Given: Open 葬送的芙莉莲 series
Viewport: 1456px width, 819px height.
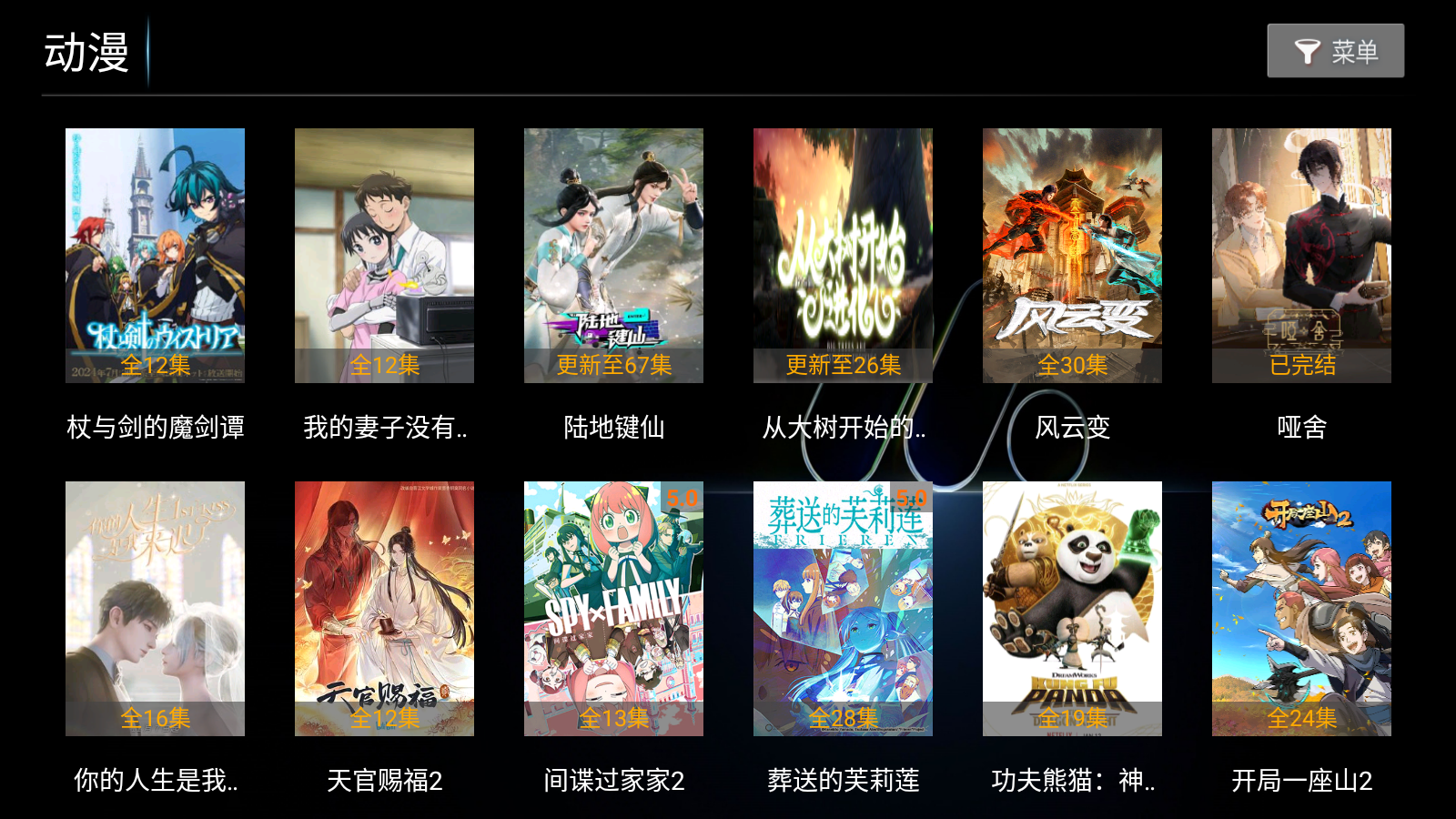Looking at the screenshot, I should (843, 609).
